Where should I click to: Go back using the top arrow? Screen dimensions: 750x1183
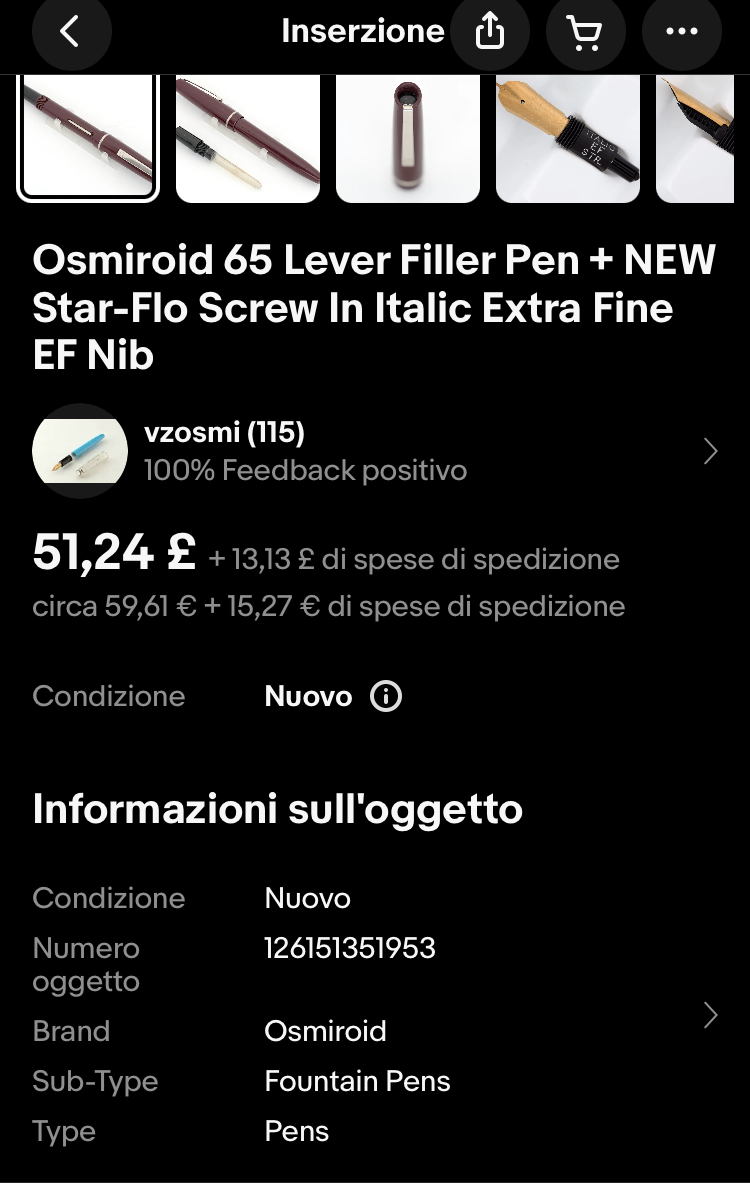(x=71, y=32)
